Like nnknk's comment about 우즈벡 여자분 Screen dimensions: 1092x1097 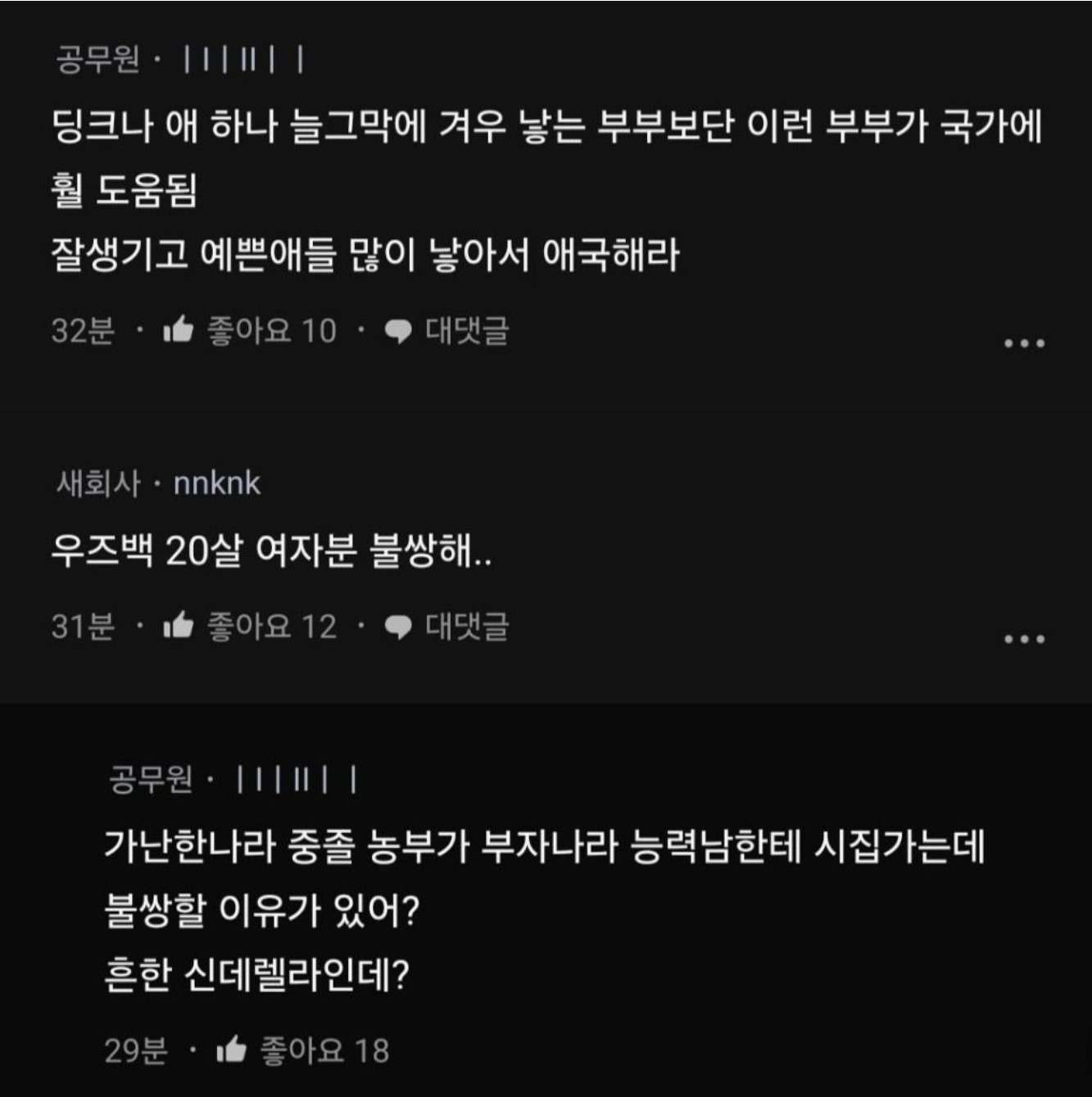[179, 627]
